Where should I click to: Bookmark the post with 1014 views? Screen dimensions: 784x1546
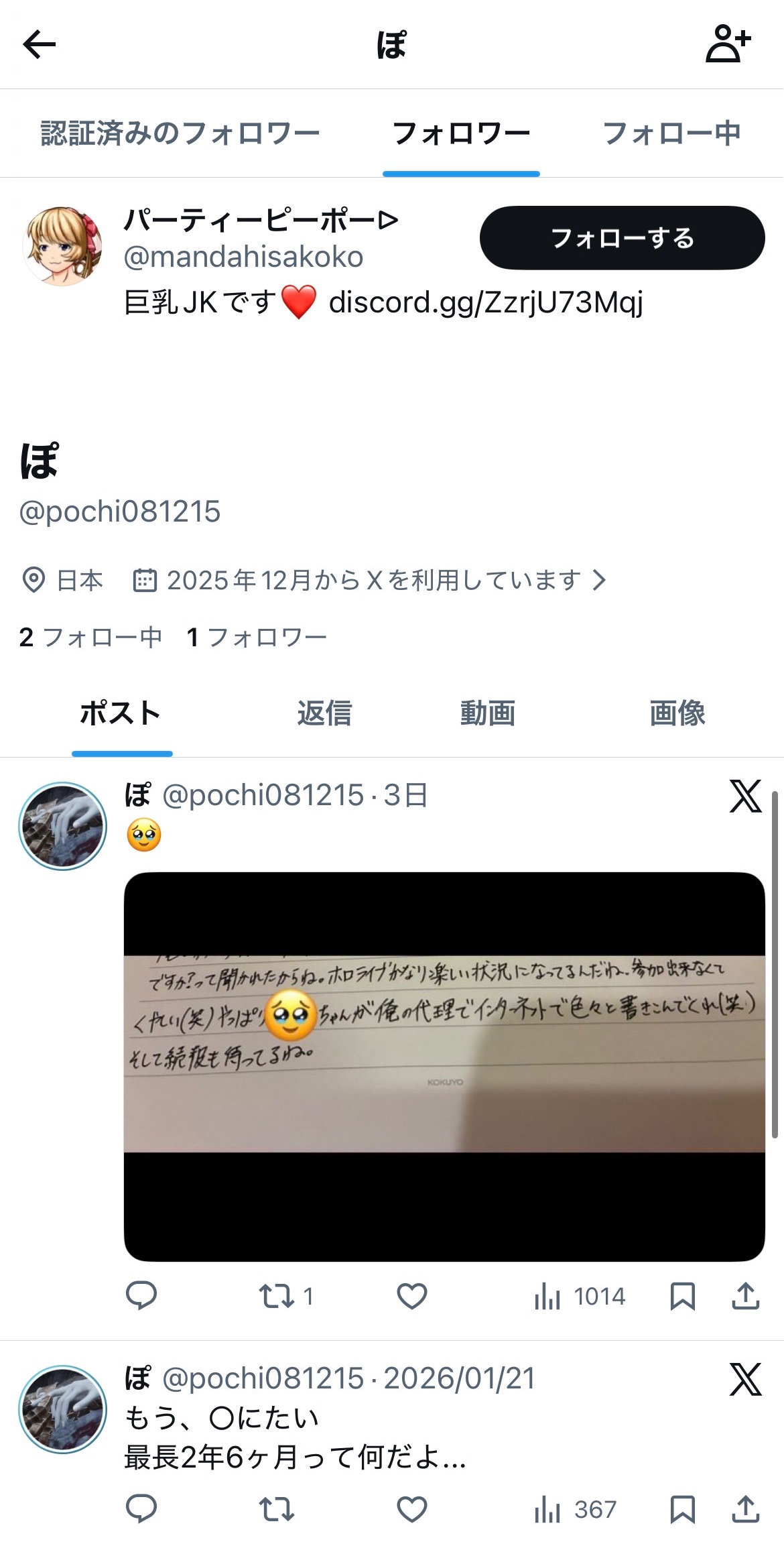pos(682,1296)
